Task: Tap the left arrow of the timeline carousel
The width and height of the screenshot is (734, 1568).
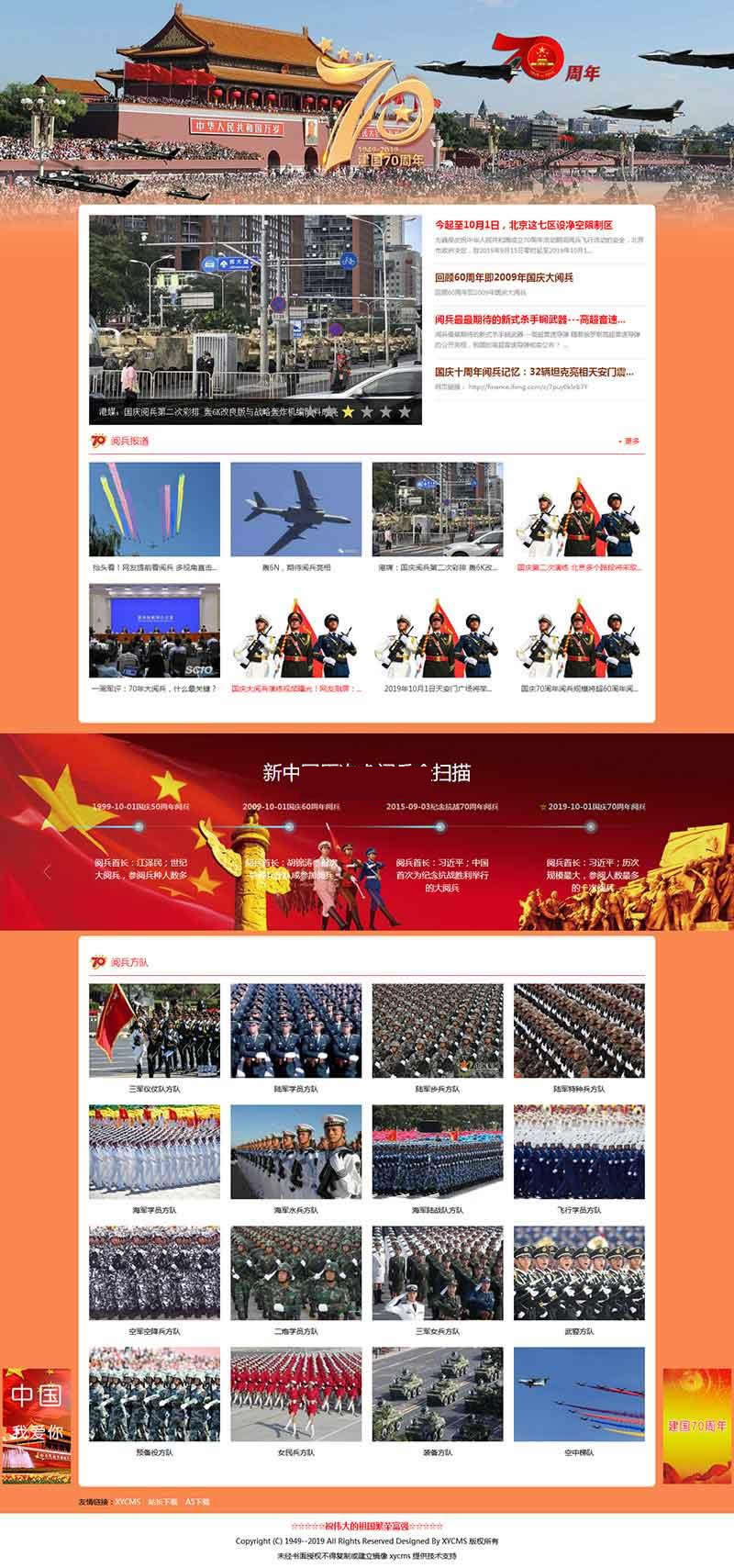Action: (48, 873)
